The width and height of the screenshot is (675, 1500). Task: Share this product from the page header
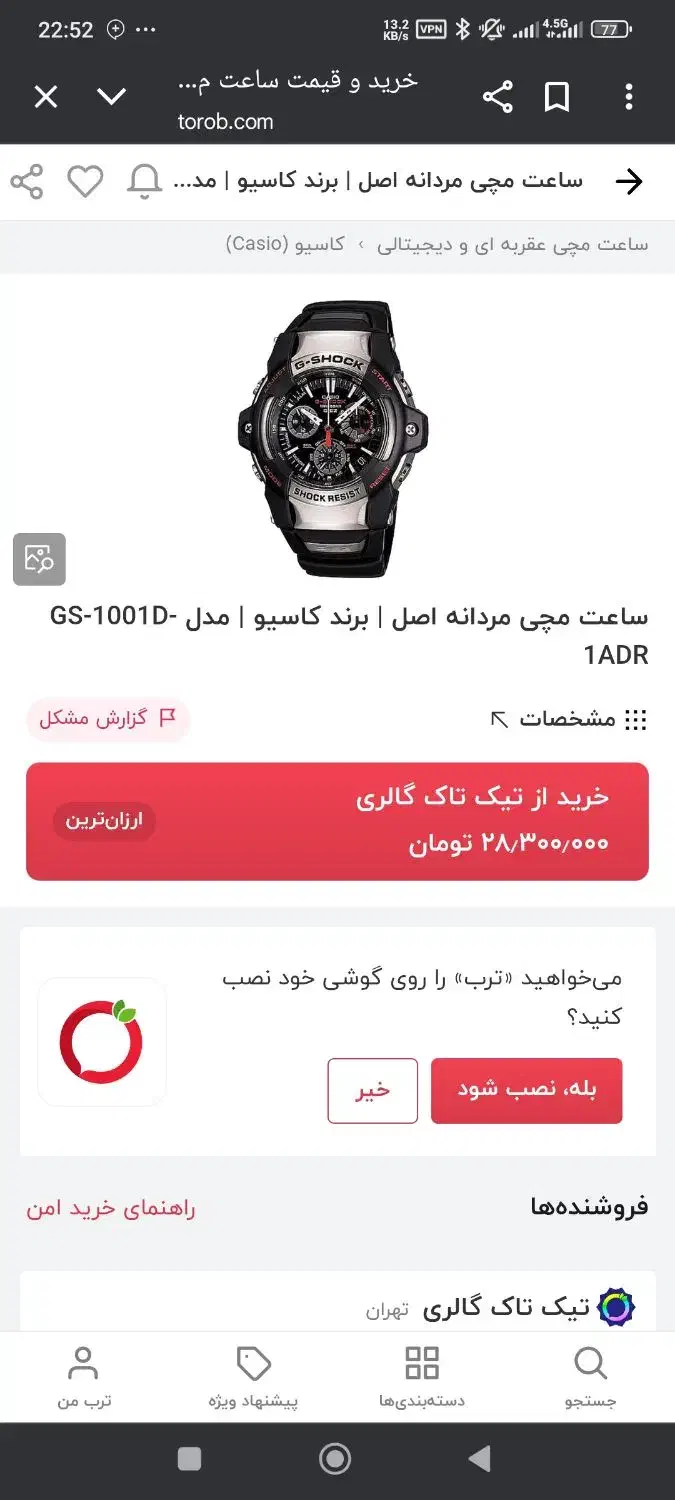(x=27, y=181)
